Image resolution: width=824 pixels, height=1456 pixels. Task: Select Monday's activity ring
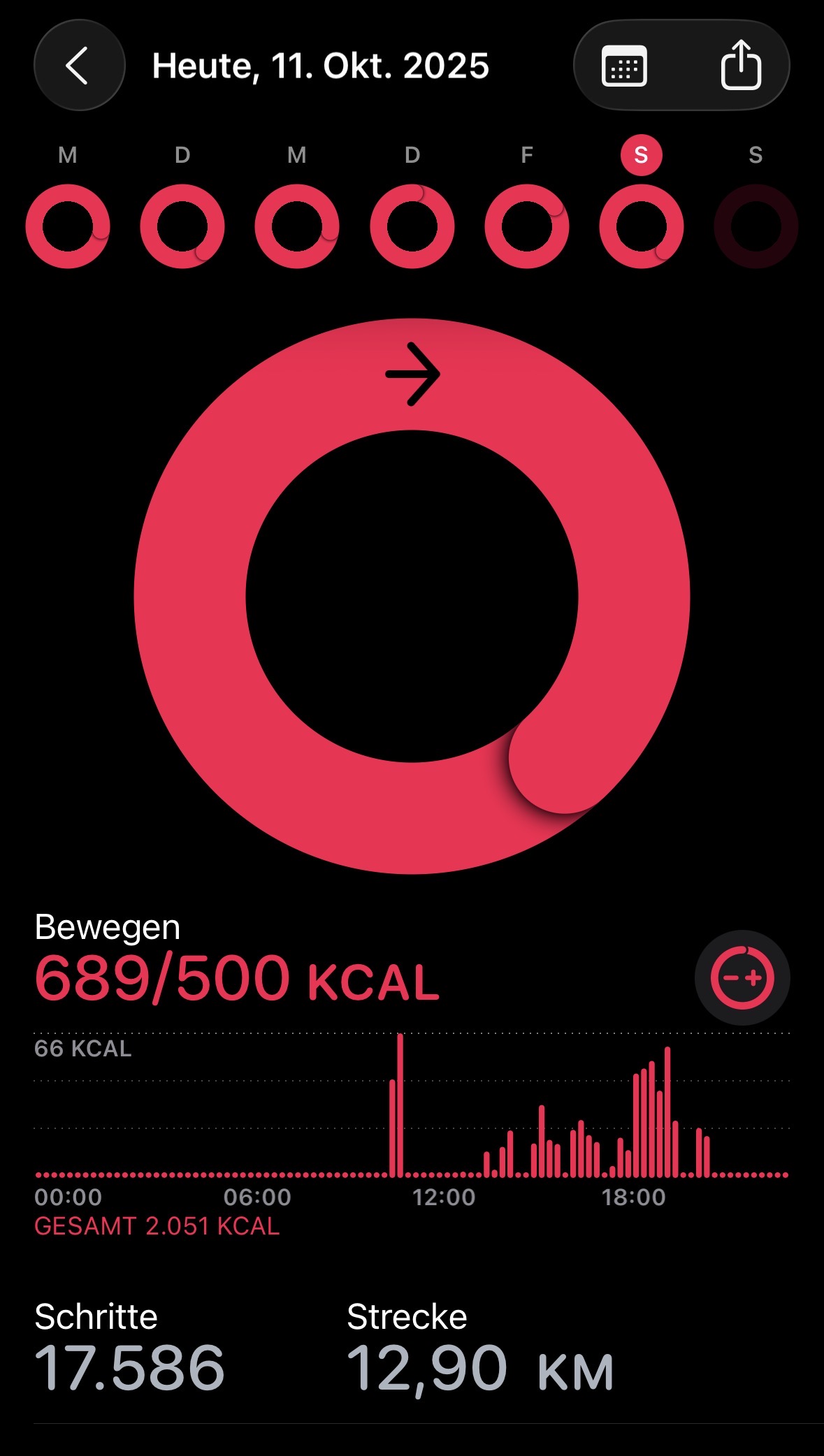tap(68, 226)
